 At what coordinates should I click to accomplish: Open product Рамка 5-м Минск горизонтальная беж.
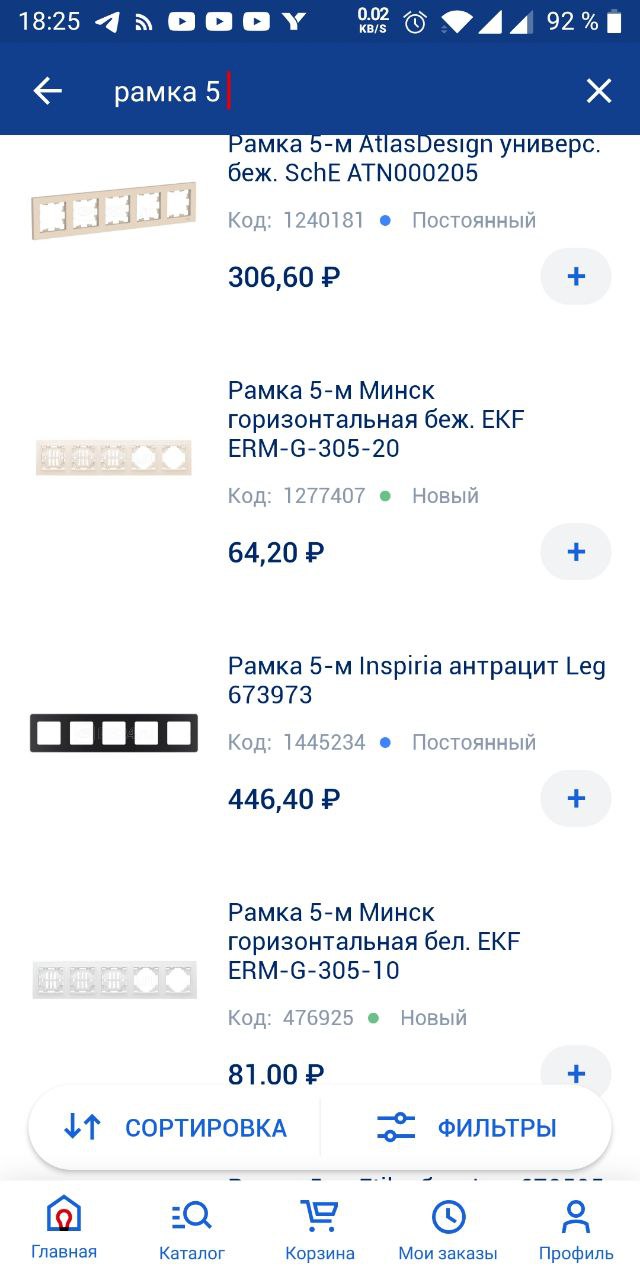376,419
